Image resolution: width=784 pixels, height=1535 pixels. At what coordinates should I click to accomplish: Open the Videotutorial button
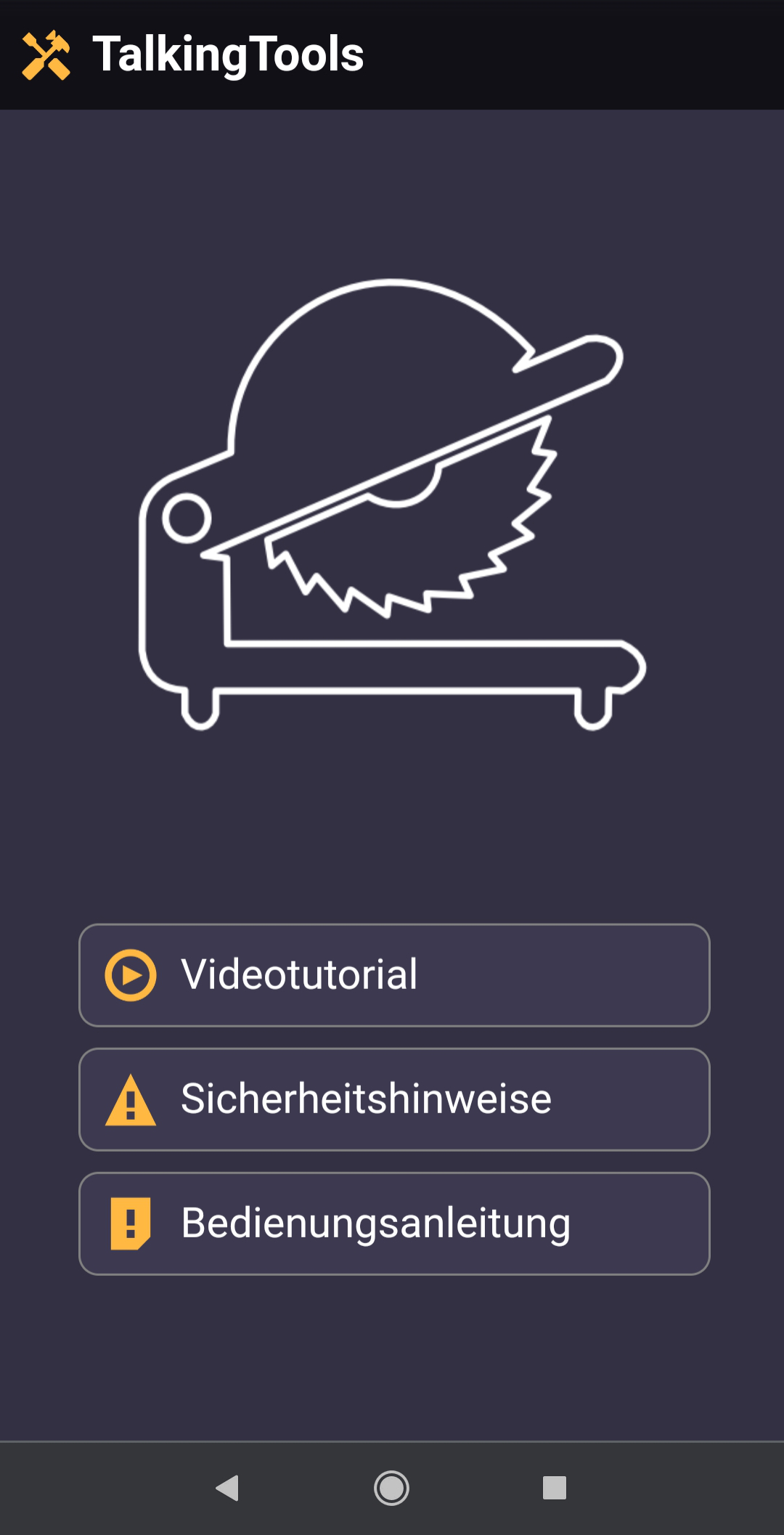tap(394, 974)
